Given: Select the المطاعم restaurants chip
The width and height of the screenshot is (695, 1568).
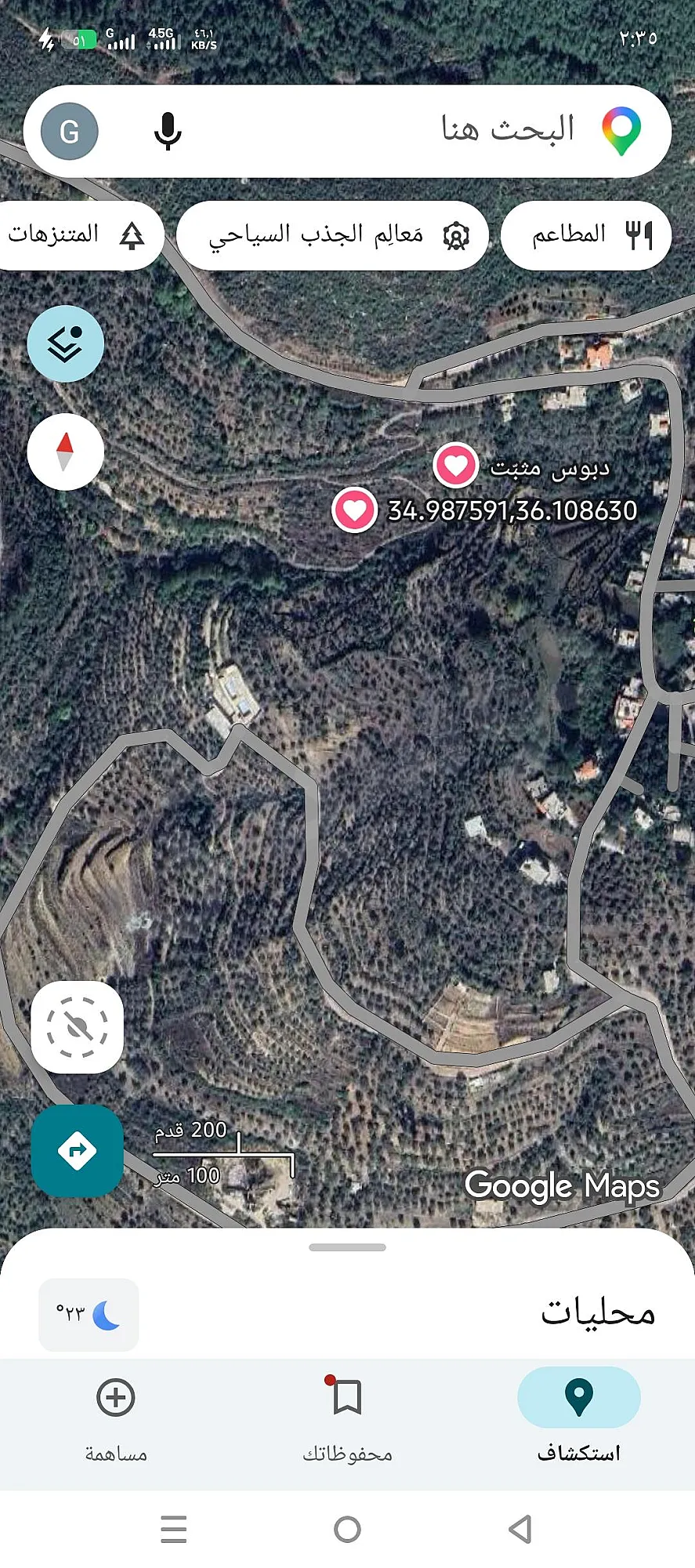Looking at the screenshot, I should point(586,235).
